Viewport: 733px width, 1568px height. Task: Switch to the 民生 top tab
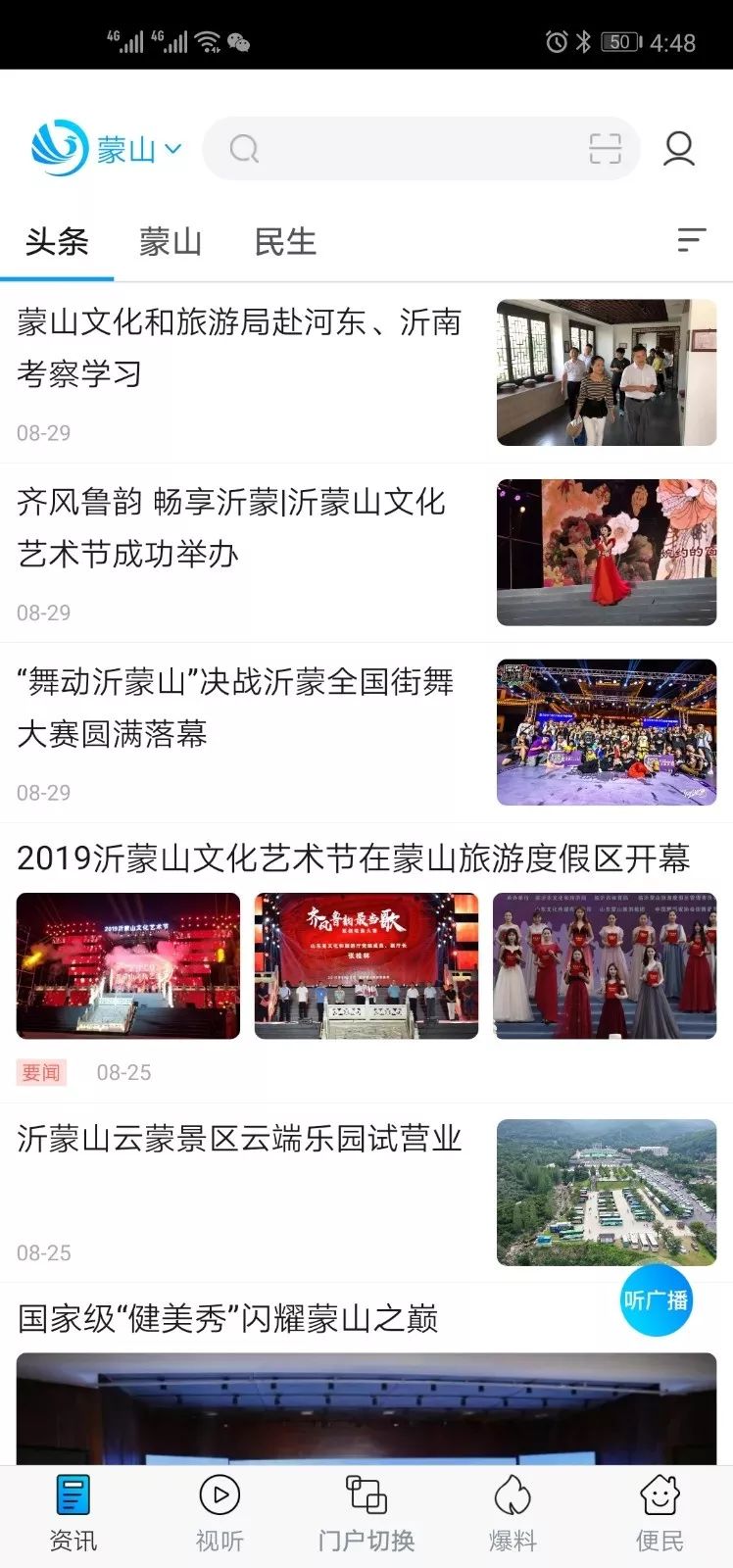[285, 241]
